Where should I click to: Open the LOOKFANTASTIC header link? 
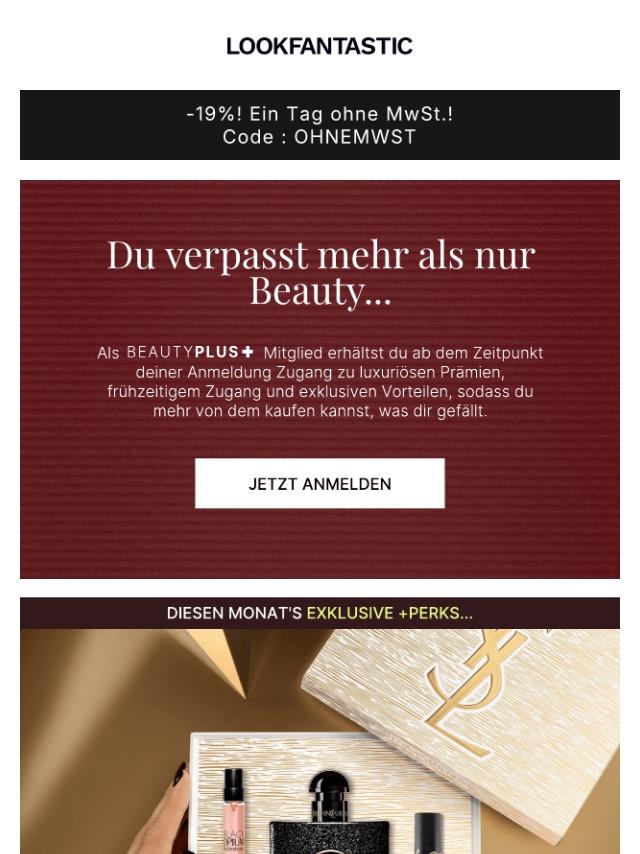[320, 46]
